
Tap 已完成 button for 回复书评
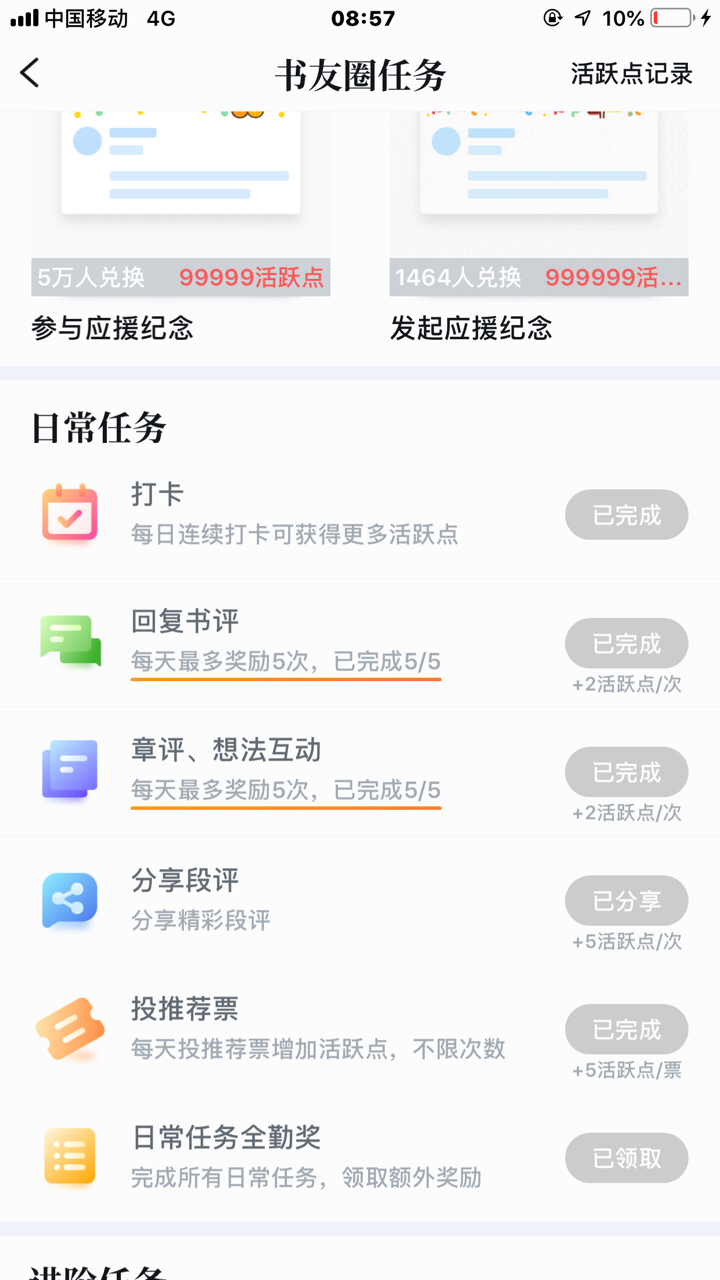[x=627, y=643]
